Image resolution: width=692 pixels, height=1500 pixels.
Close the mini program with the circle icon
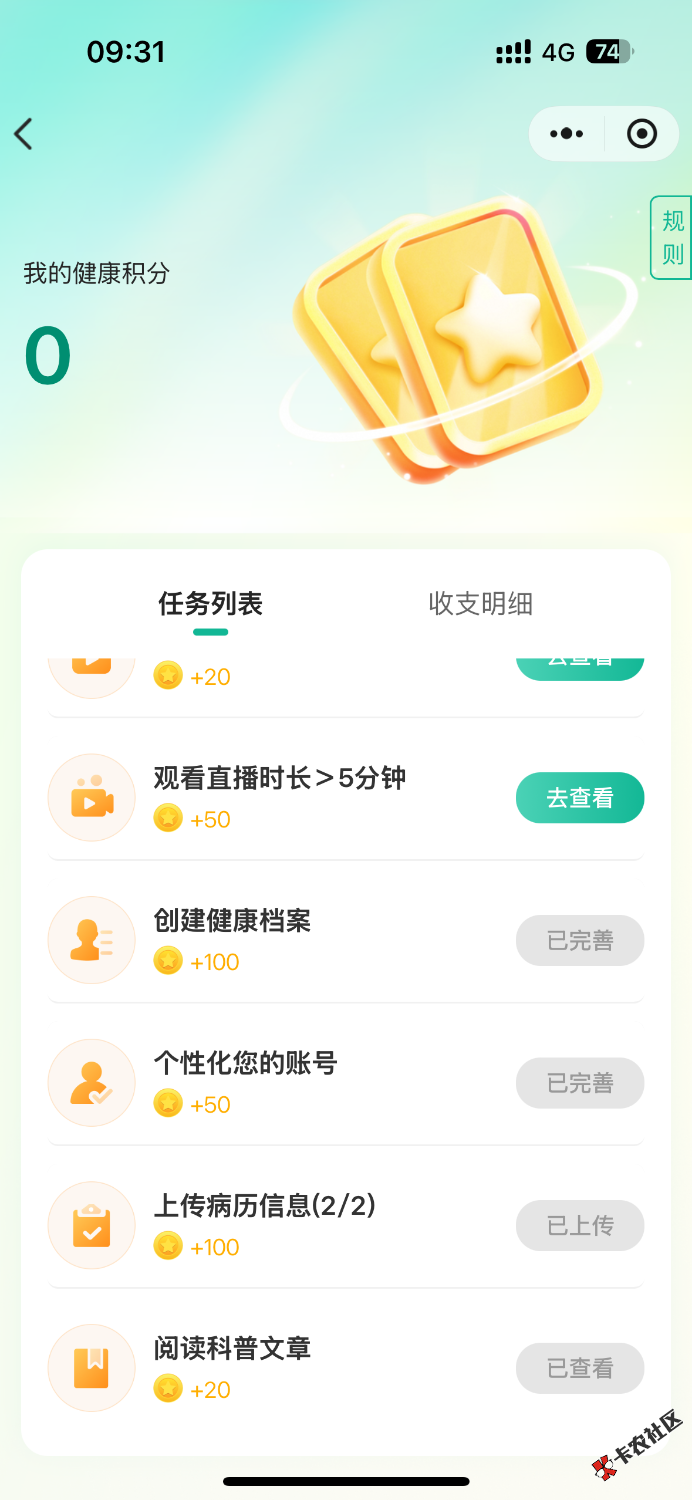(x=641, y=134)
